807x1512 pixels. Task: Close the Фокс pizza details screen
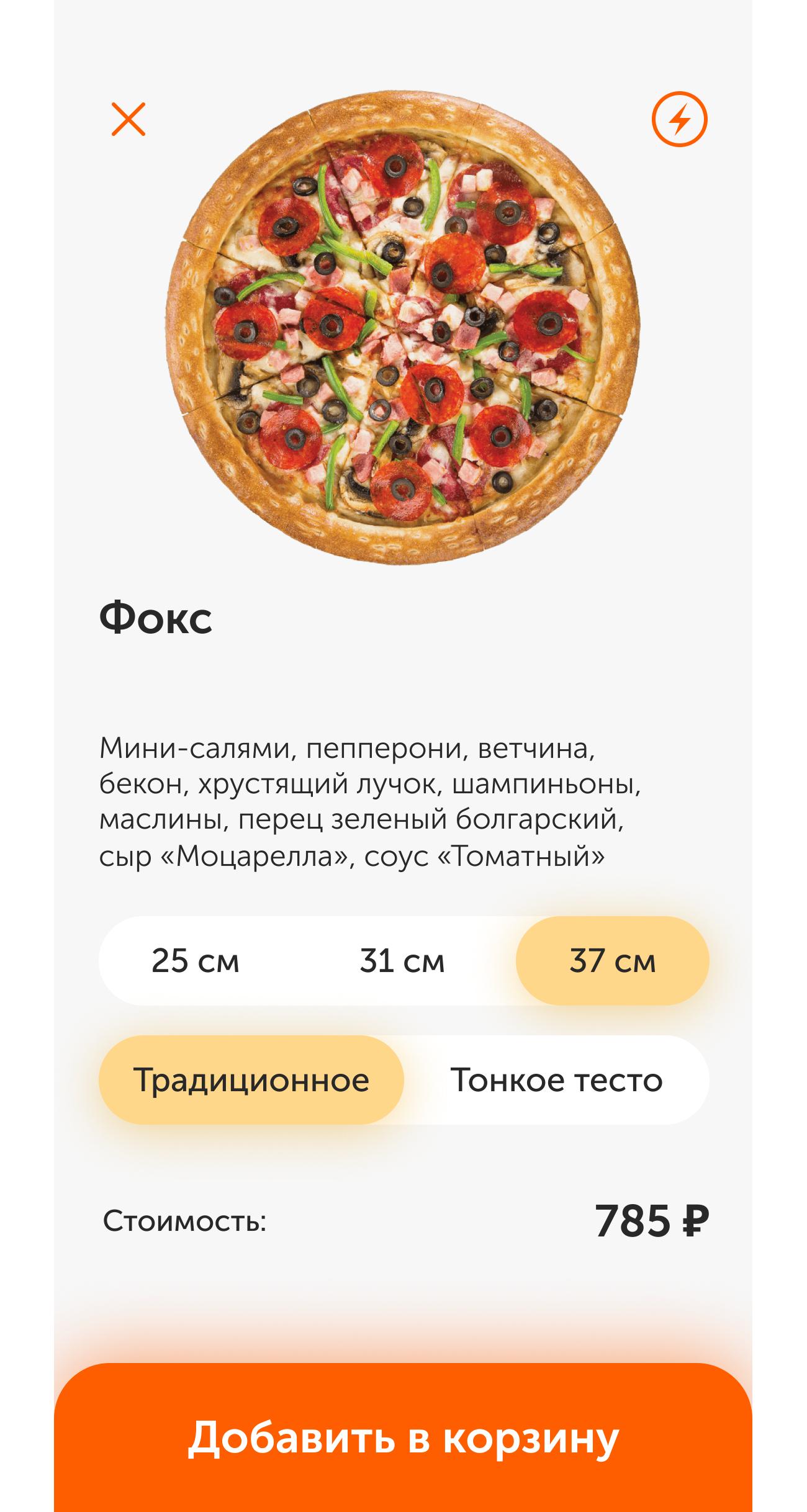tap(128, 119)
